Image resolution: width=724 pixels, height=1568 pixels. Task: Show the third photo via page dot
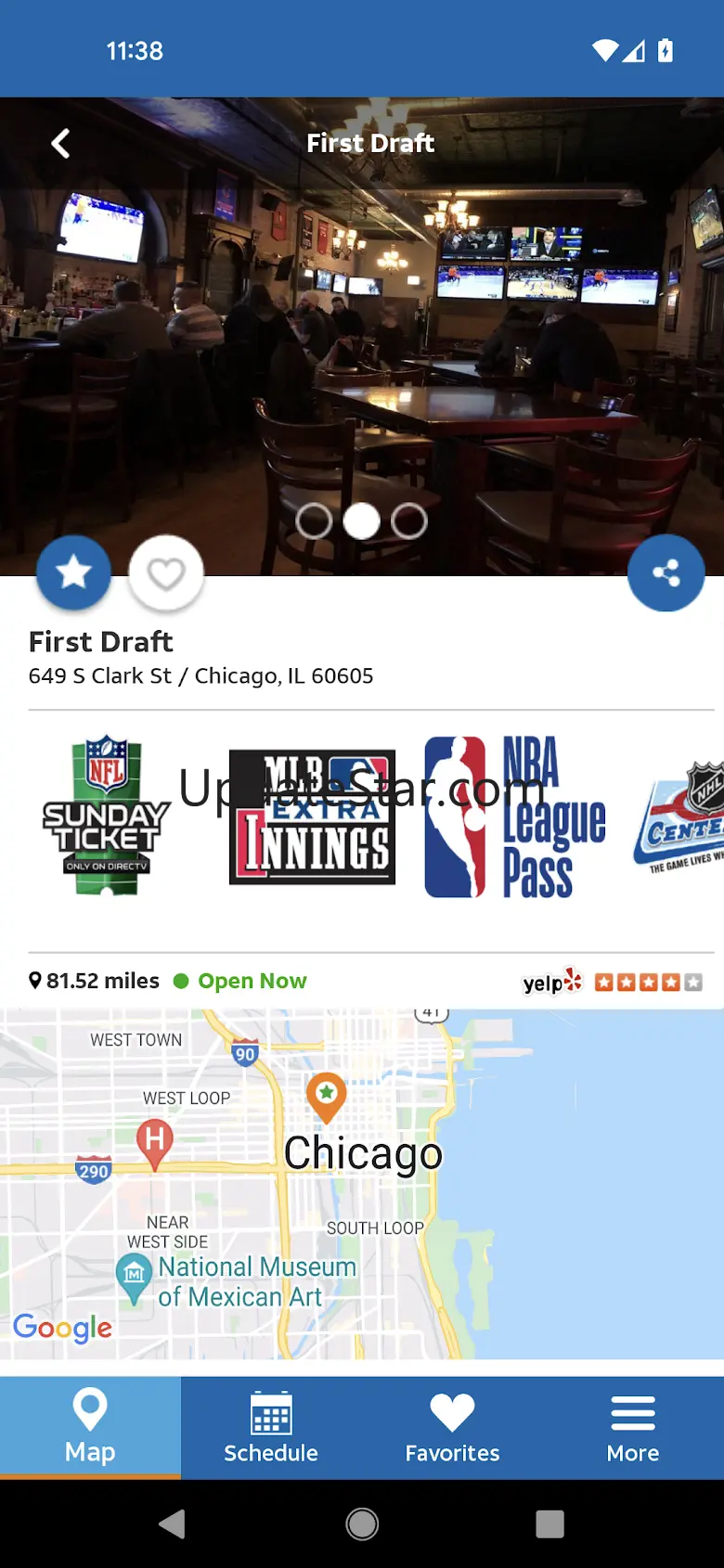tap(409, 521)
